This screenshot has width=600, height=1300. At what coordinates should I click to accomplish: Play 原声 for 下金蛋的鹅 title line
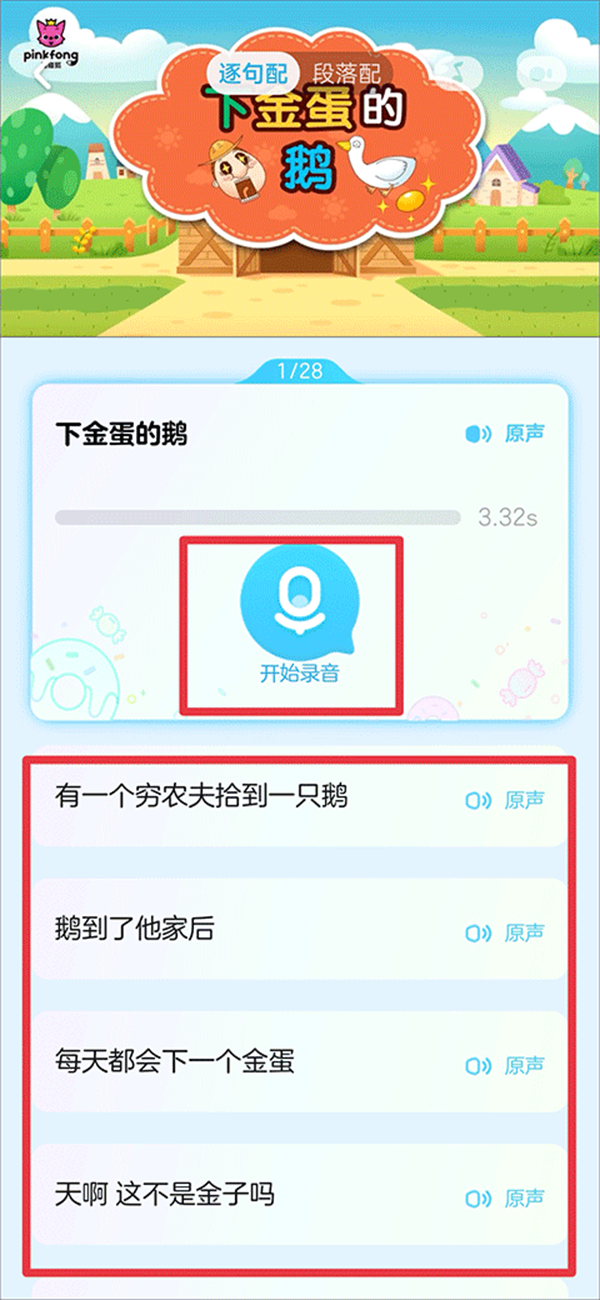[506, 434]
